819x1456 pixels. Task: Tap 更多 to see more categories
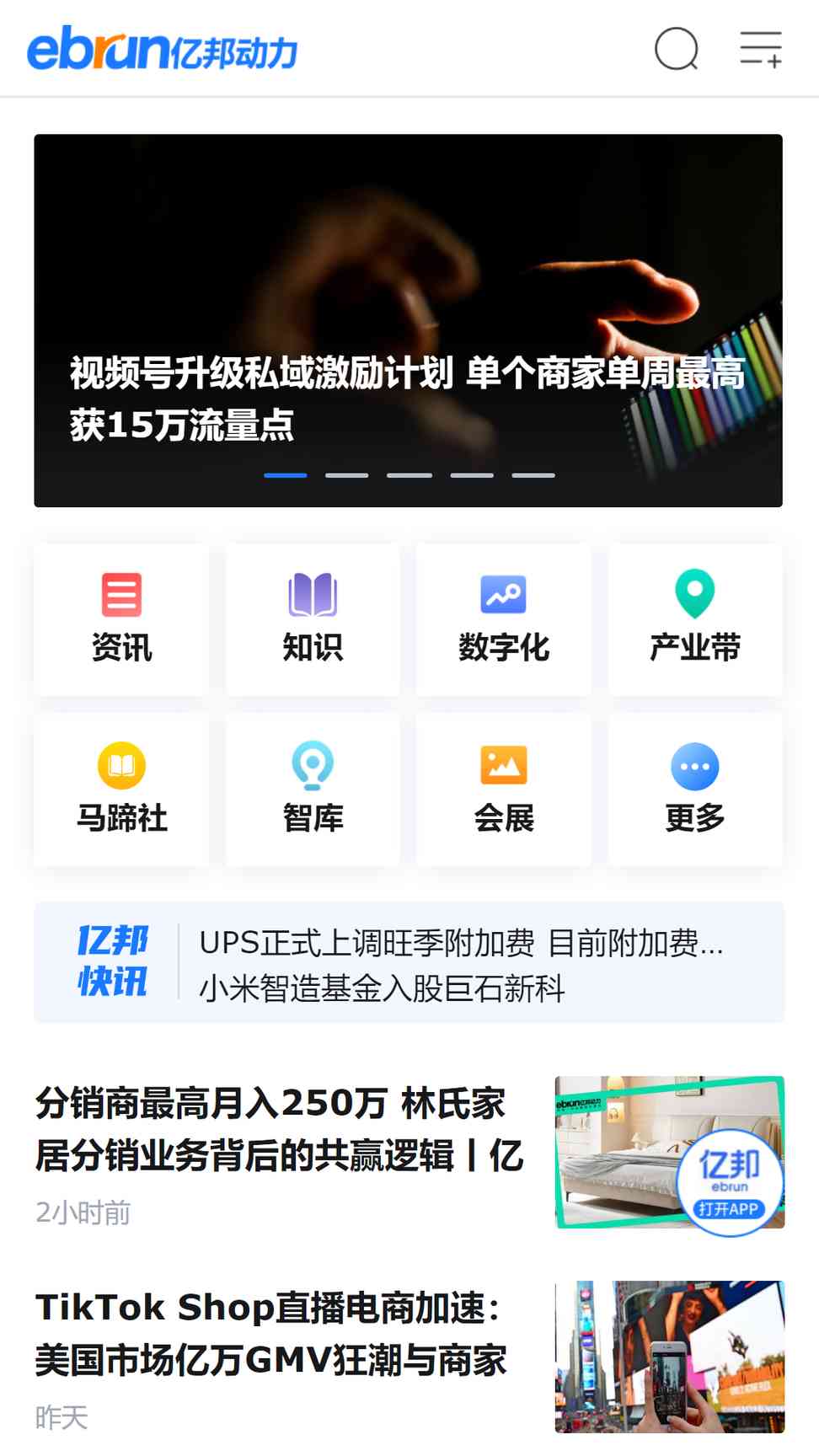coord(695,790)
